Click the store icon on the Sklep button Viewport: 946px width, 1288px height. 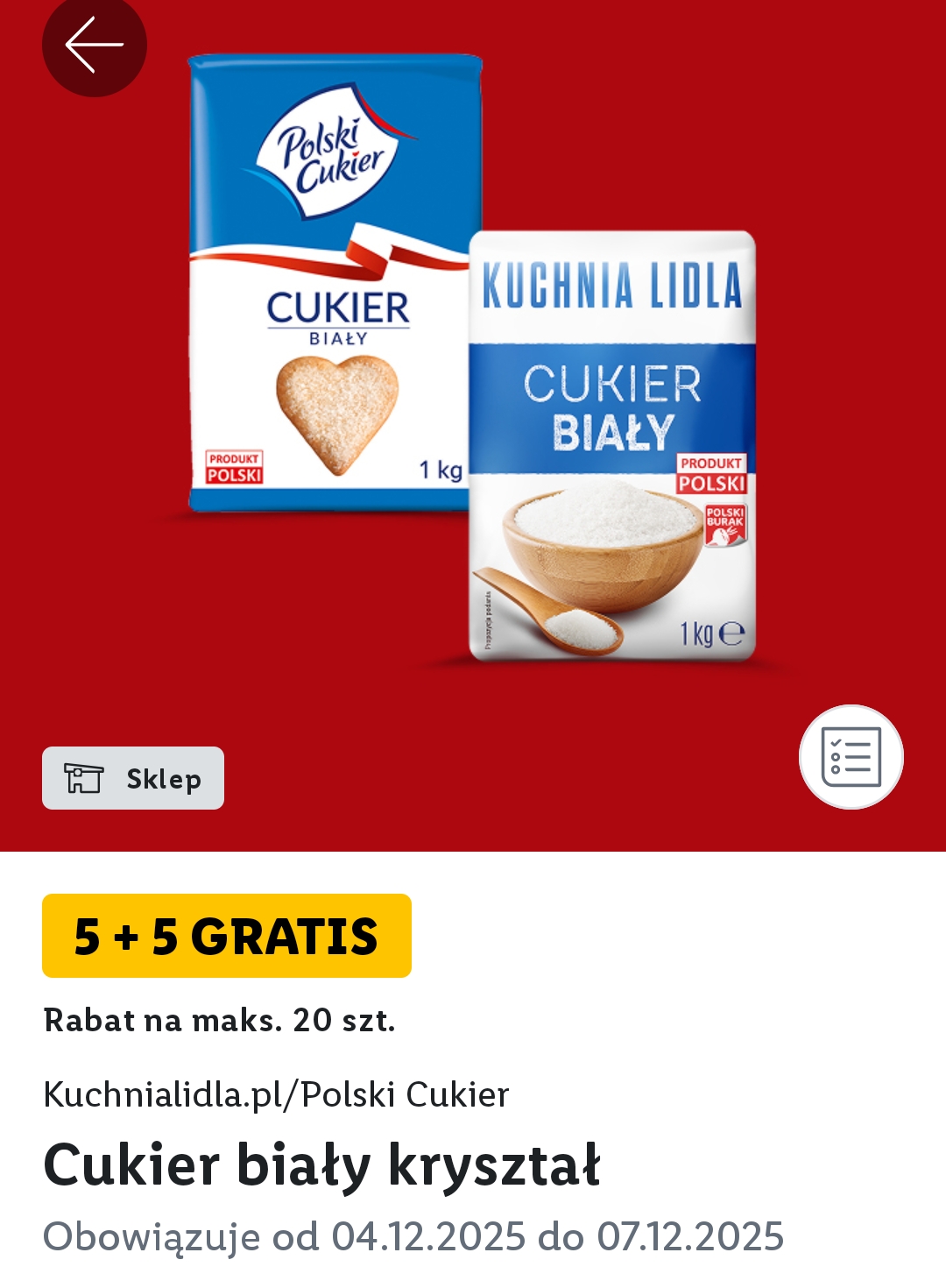[x=84, y=776]
